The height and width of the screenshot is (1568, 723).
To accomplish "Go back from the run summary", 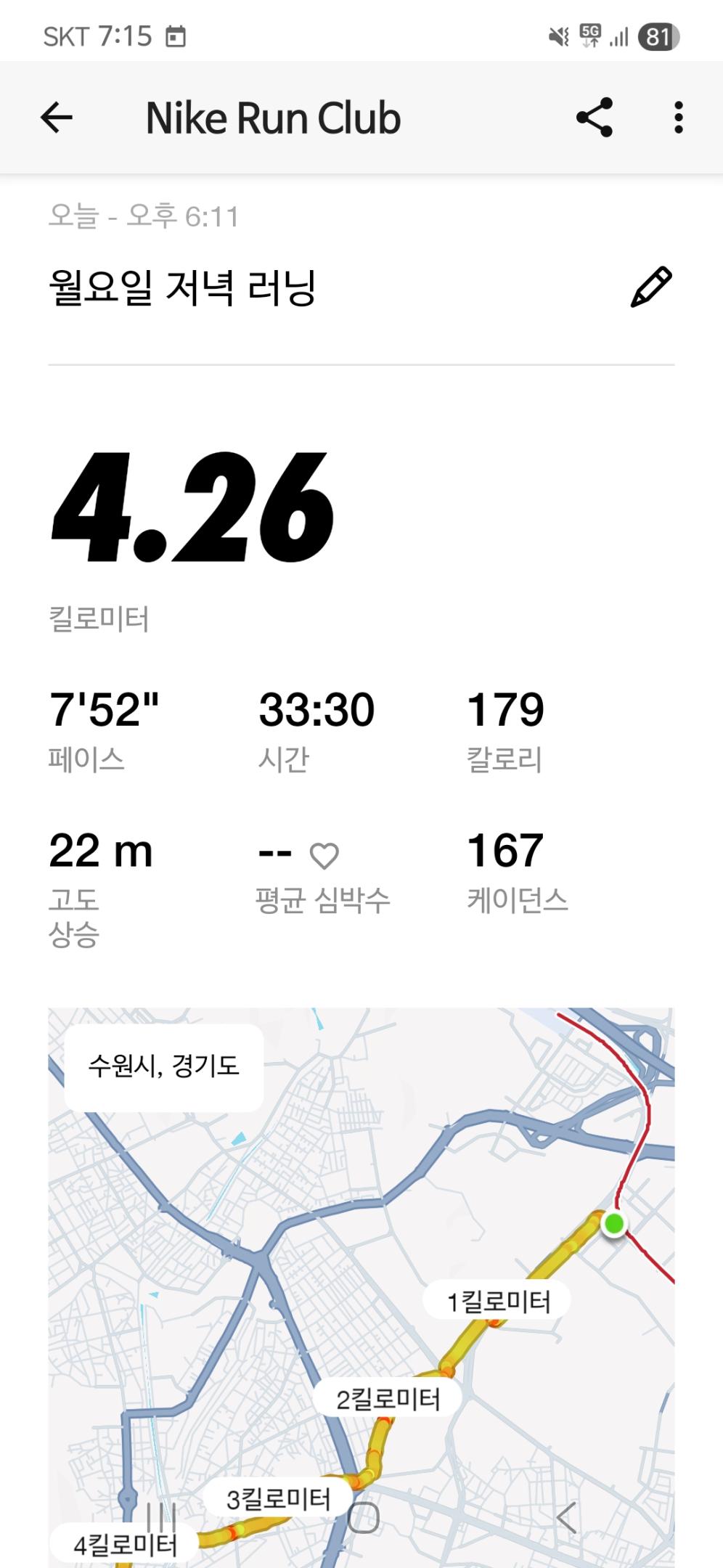I will [x=57, y=118].
